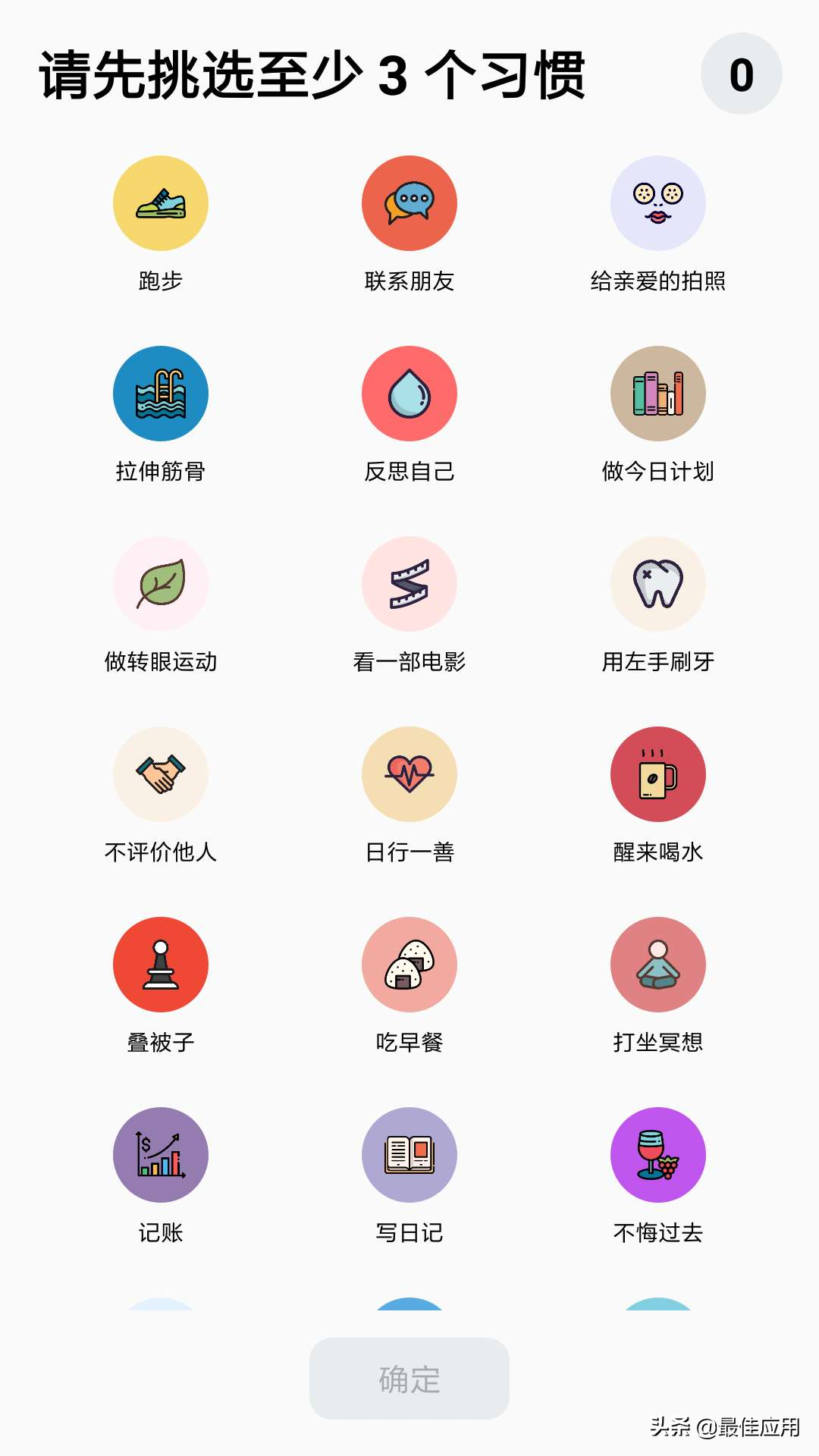The image size is (819, 1456).
Task: Select the 做转眼运动 leaf icon
Action: 160,584
